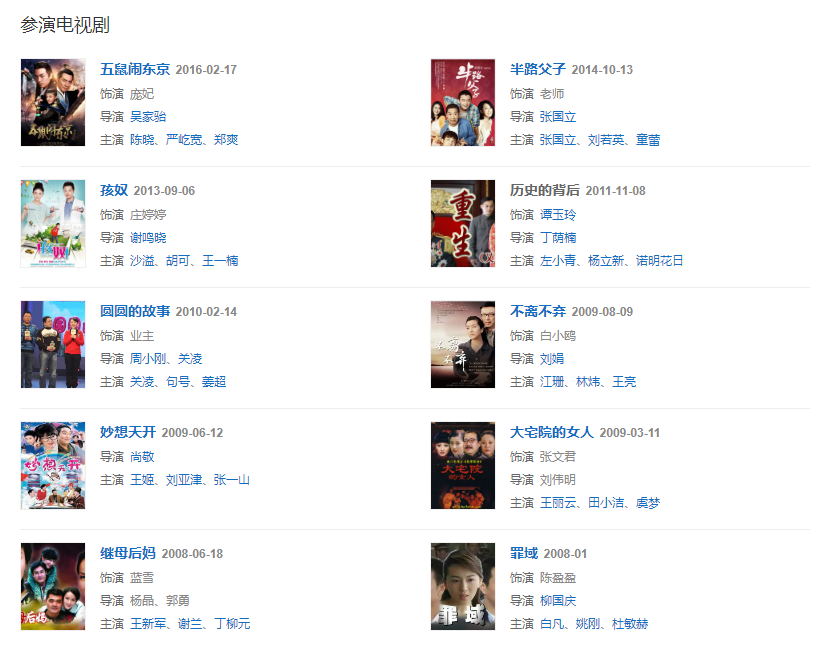This screenshot has width=814, height=646.
Task: Open director 丁荫楠's link
Action: pyautogui.click(x=558, y=238)
